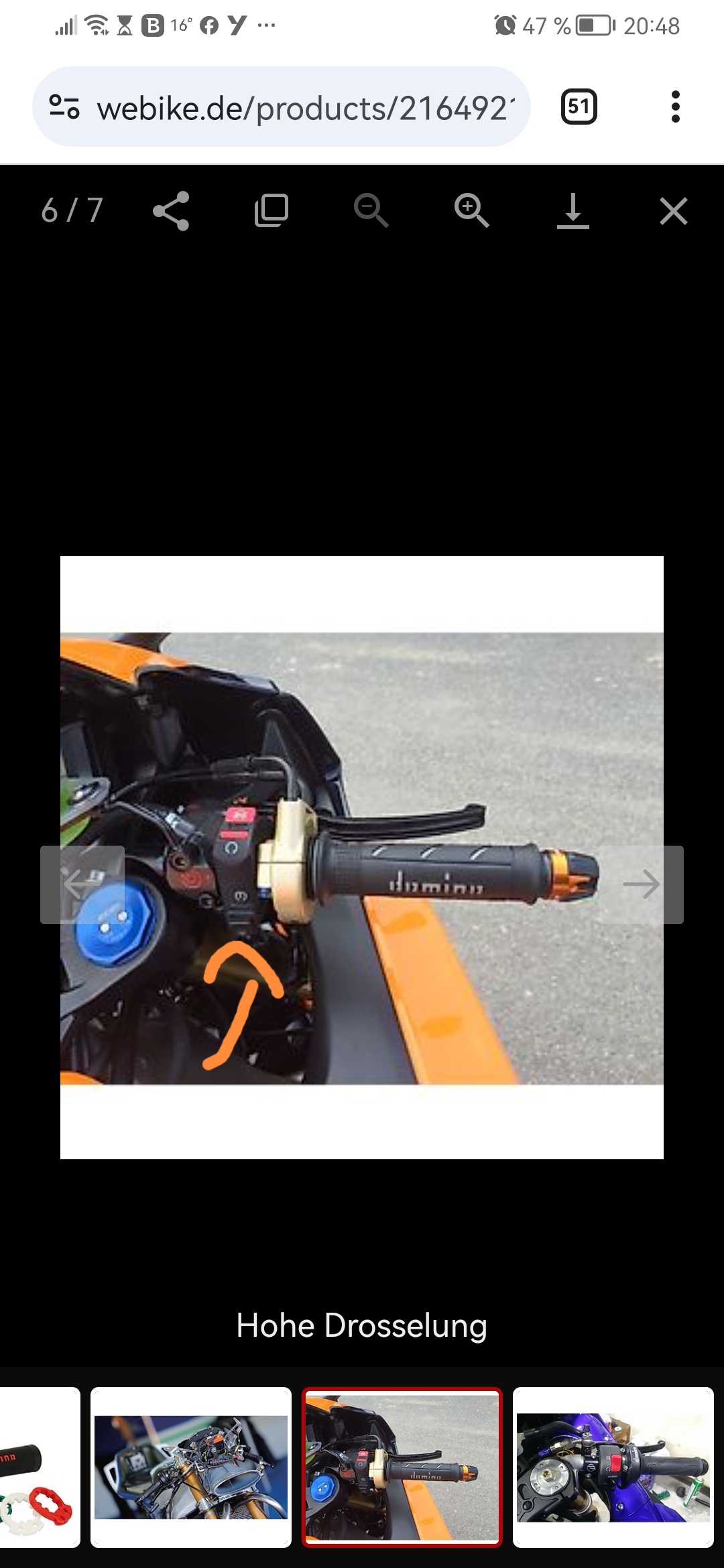Zoom in on the image
The image size is (724, 1568).
tap(471, 211)
